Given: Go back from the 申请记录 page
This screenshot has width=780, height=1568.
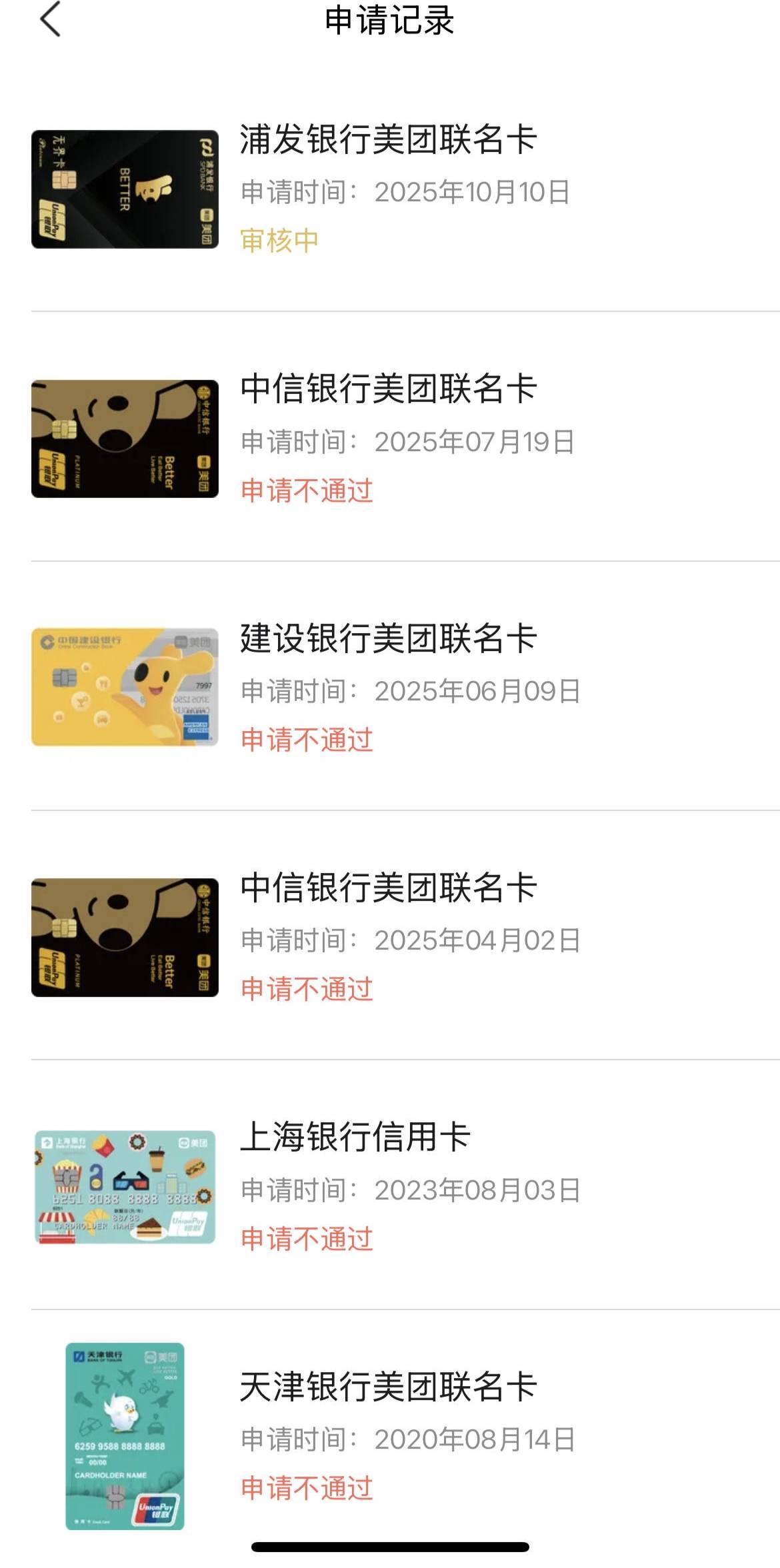Looking at the screenshot, I should [x=51, y=19].
